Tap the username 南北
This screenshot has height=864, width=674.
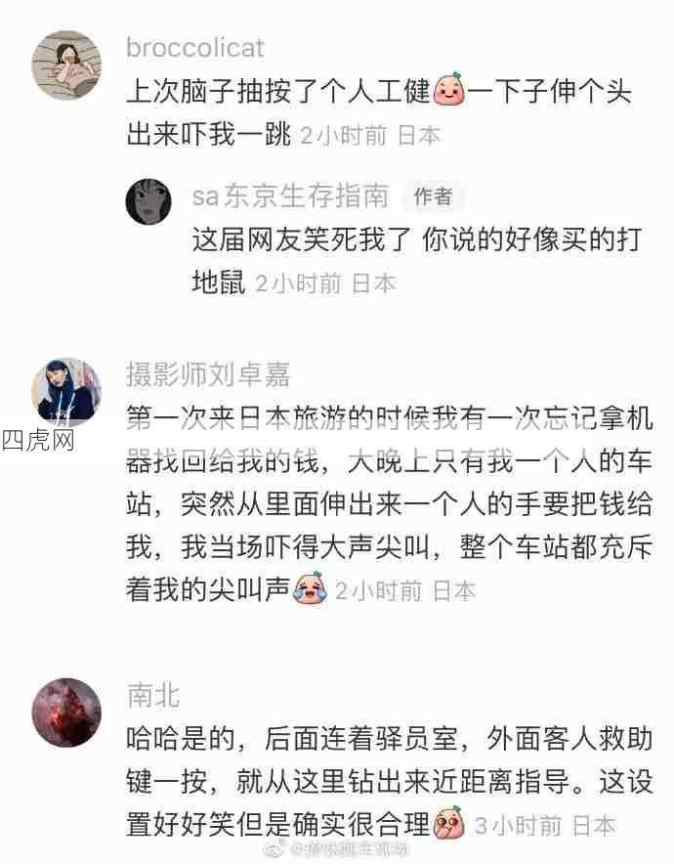[x=153, y=696]
